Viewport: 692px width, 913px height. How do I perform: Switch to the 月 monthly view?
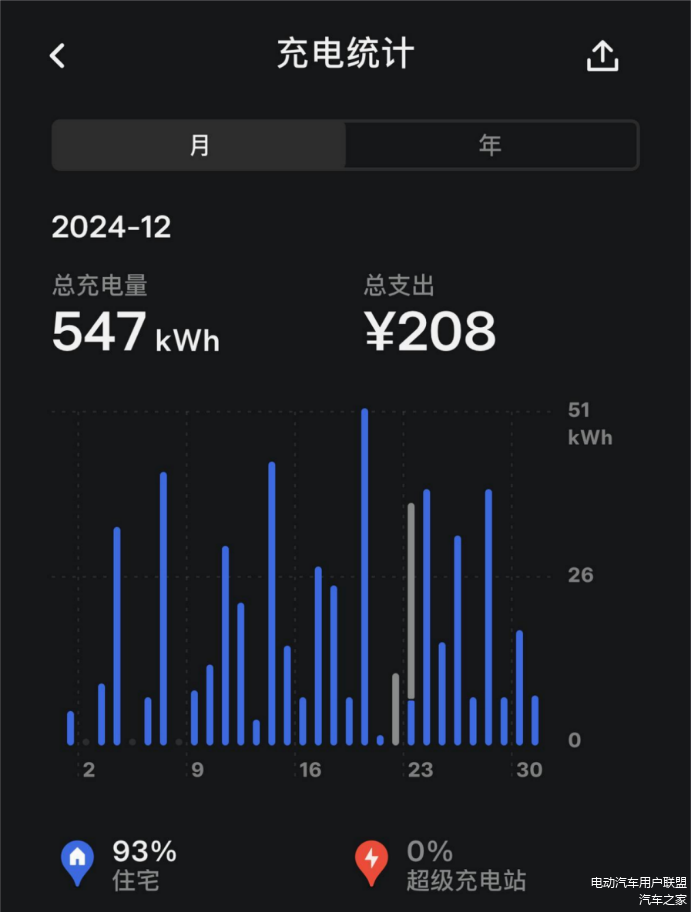[200, 146]
